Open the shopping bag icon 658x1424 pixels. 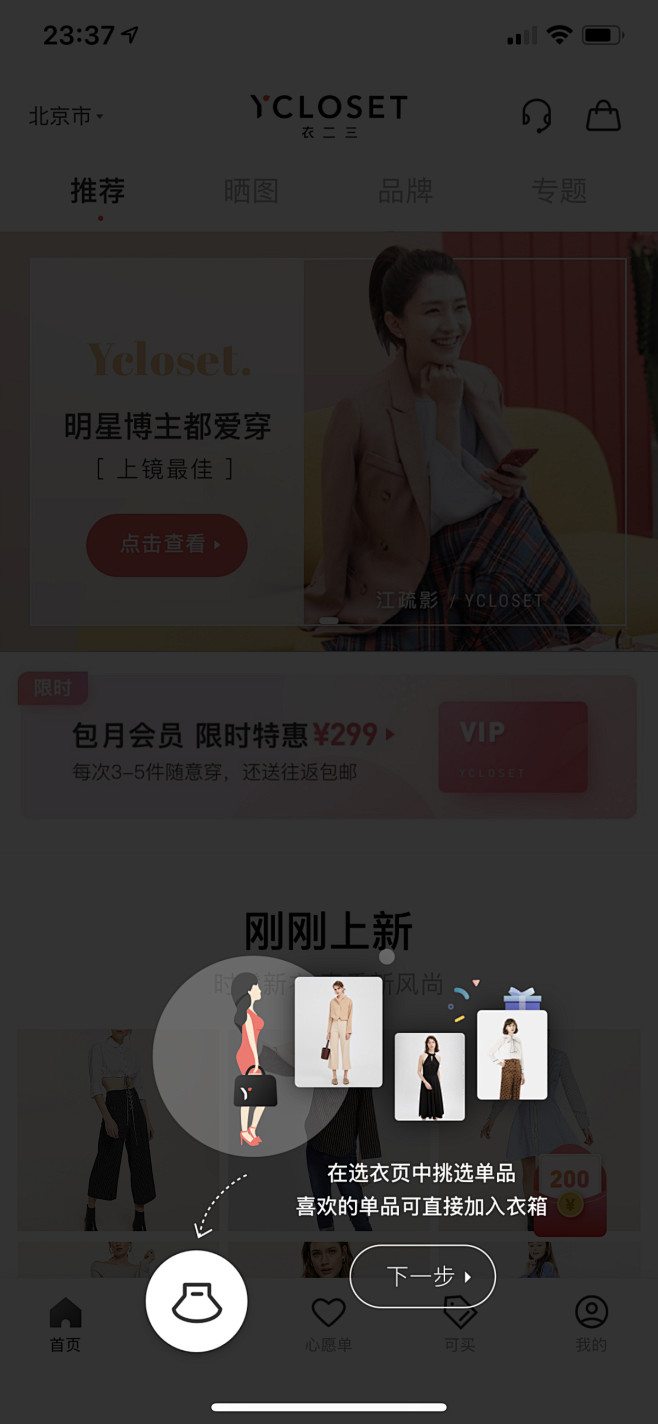pyautogui.click(x=603, y=116)
